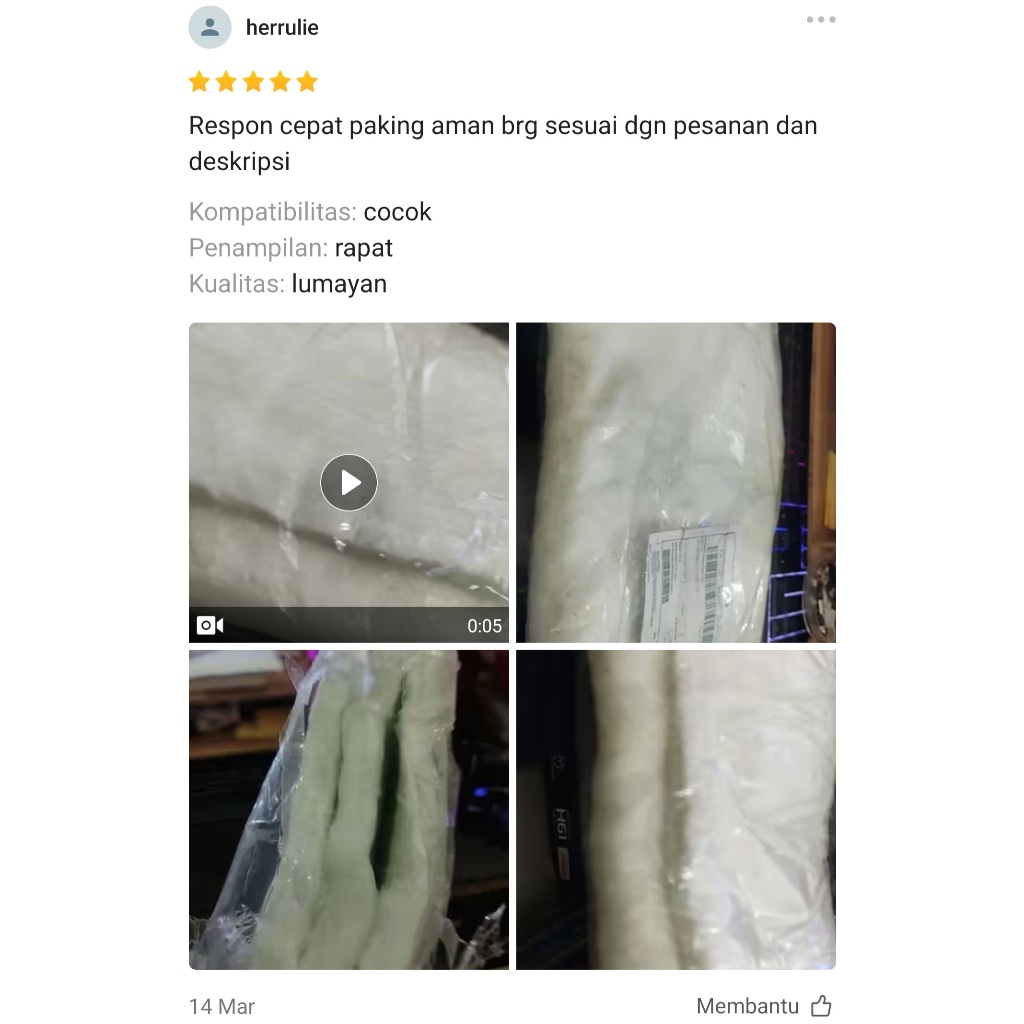Image resolution: width=1024 pixels, height=1024 pixels.
Task: Open the review photo with the shipping label
Action: coord(675,482)
